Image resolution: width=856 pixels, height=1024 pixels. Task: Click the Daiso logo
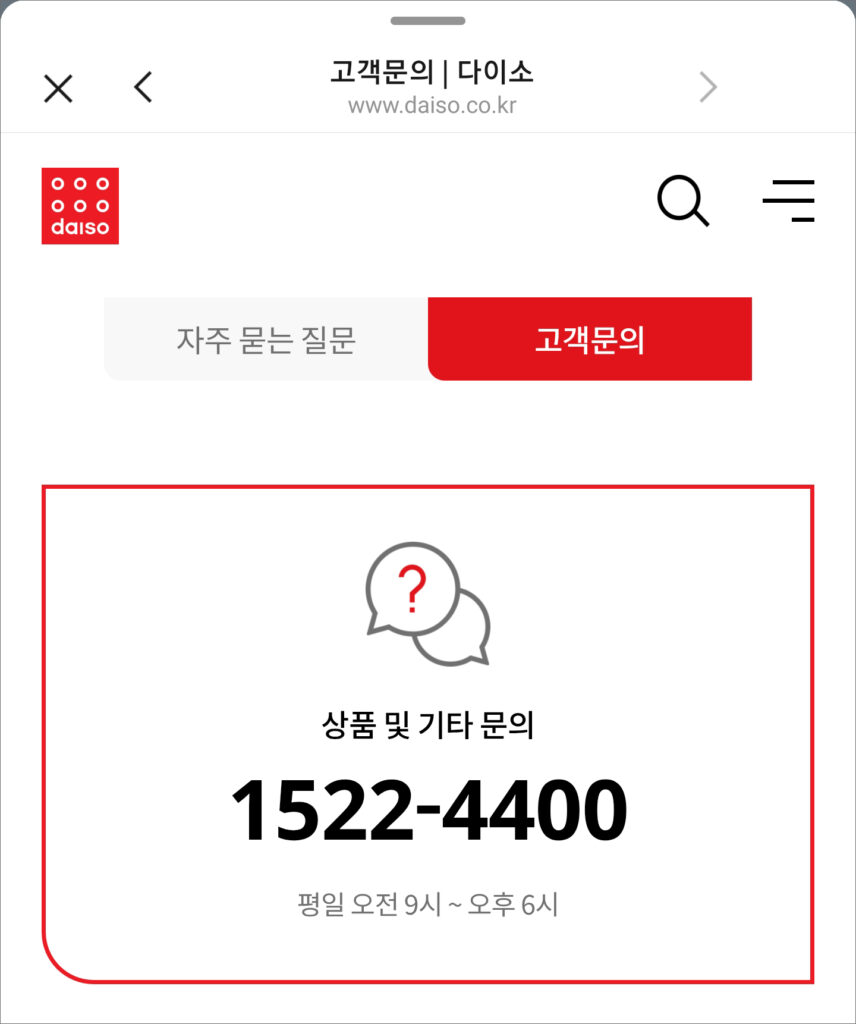pos(81,203)
